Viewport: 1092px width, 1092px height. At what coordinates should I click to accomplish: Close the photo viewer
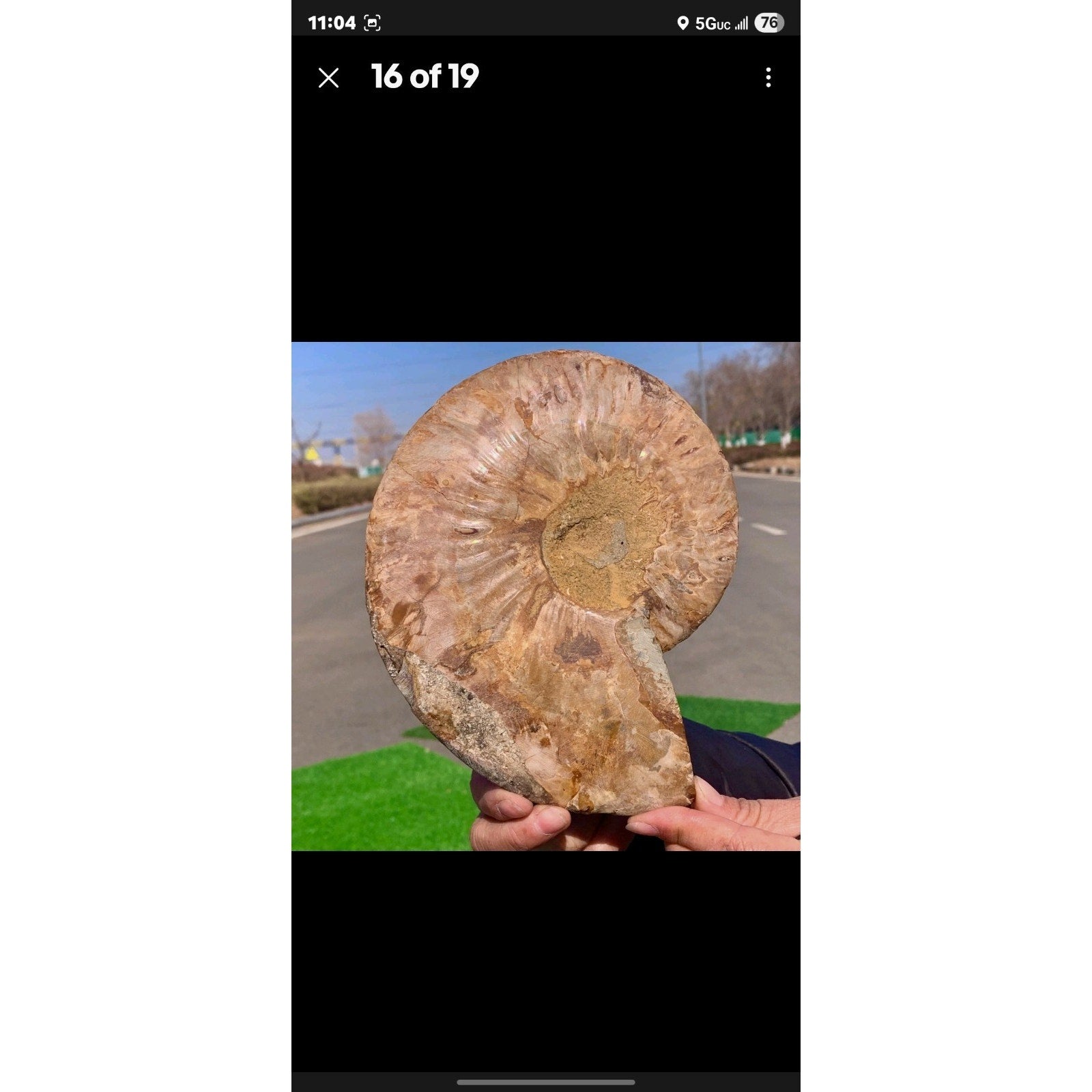click(x=328, y=78)
